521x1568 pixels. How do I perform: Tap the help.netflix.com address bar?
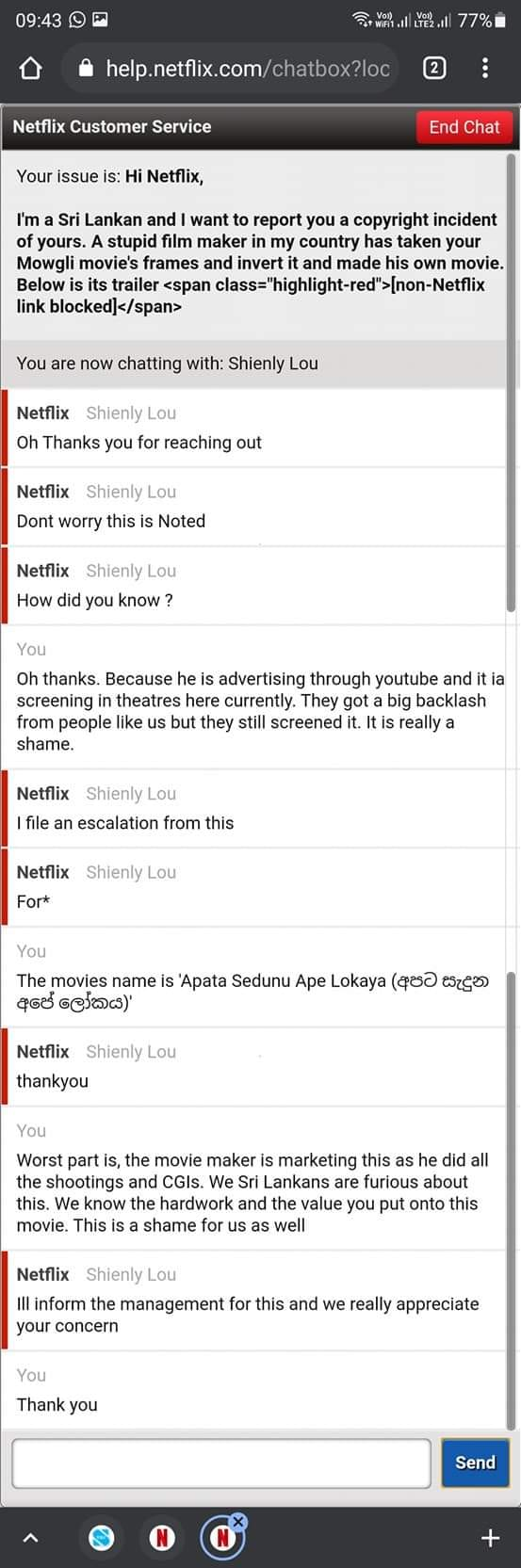[231, 68]
